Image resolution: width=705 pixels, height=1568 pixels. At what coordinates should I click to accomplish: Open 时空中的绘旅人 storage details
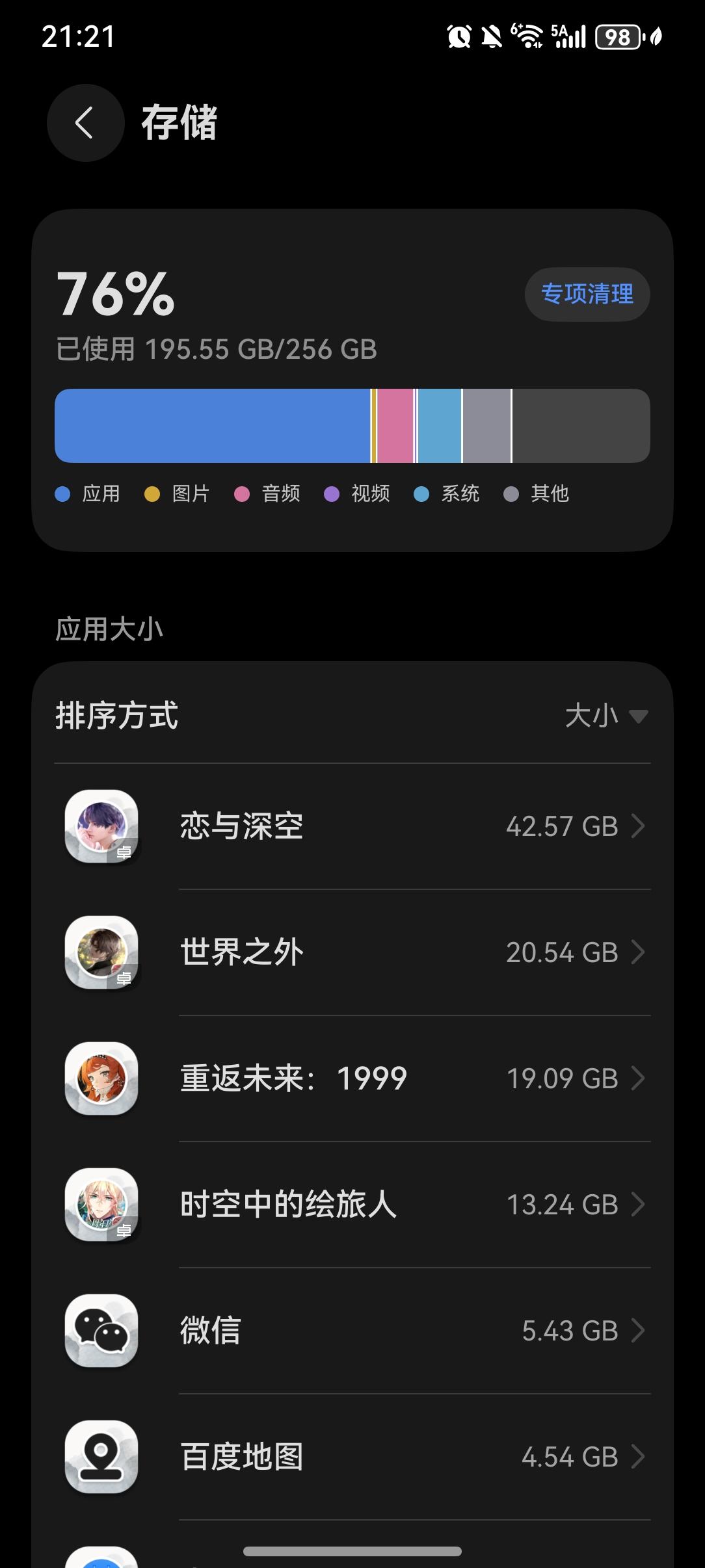click(351, 1205)
